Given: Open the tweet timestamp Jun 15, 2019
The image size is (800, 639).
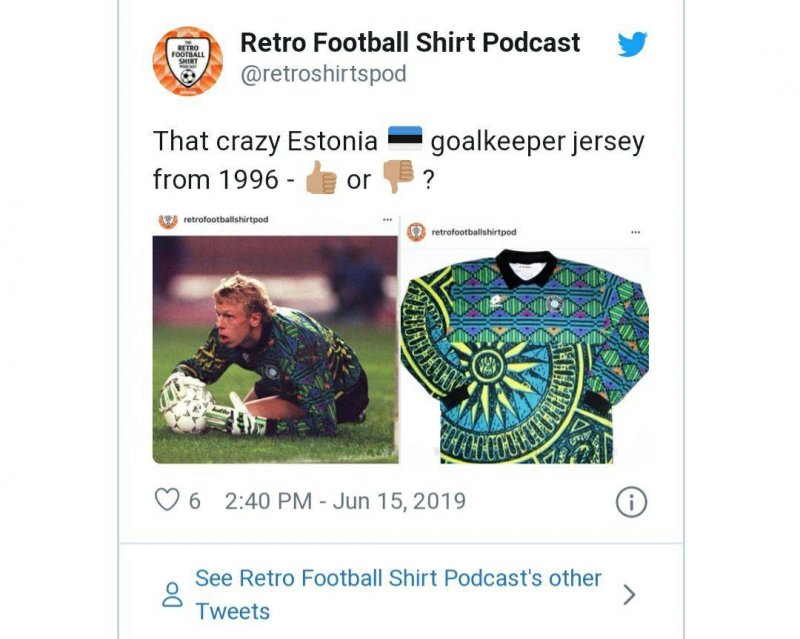Looking at the screenshot, I should point(345,500).
